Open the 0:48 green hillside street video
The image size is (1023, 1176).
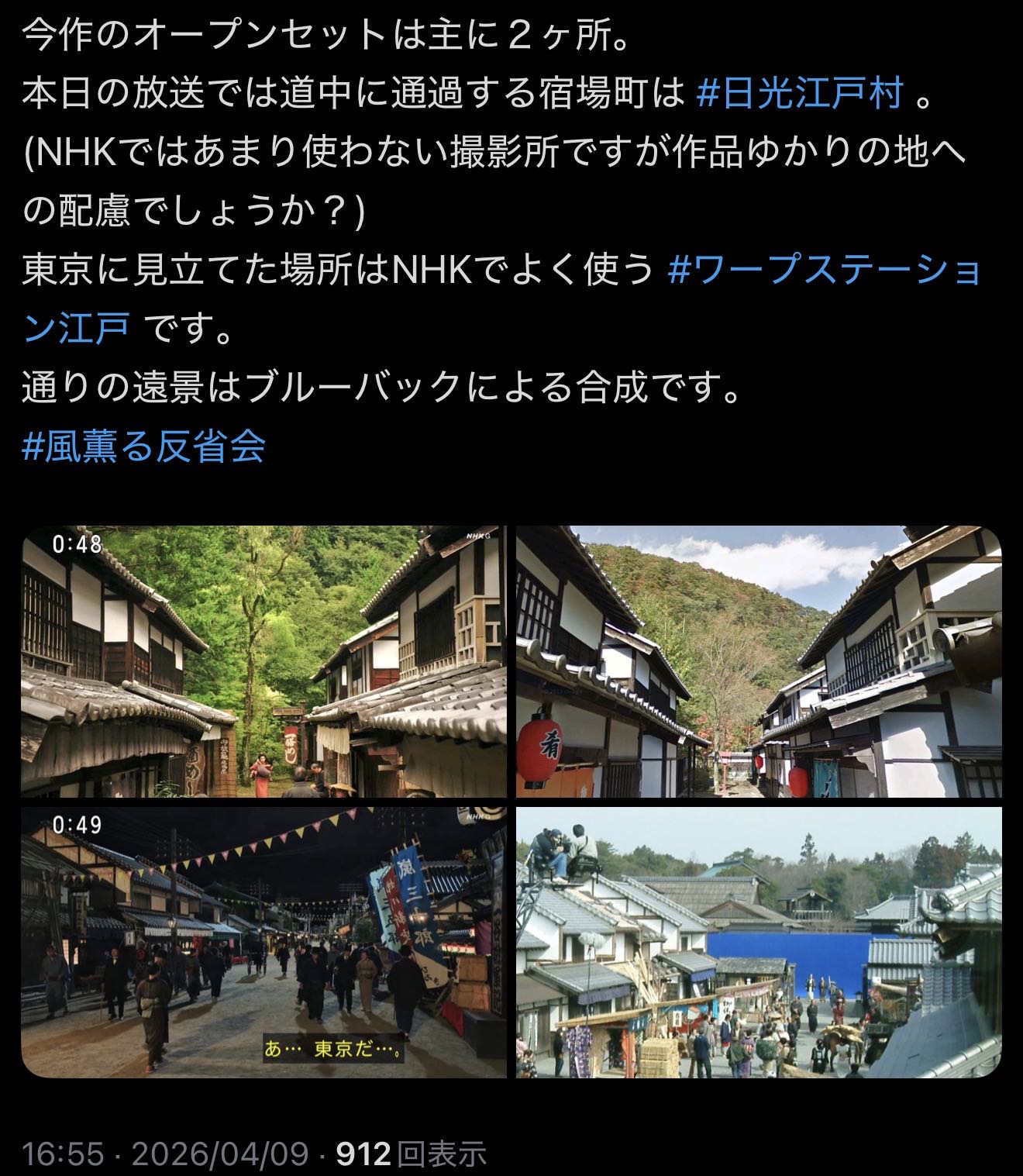point(263,661)
